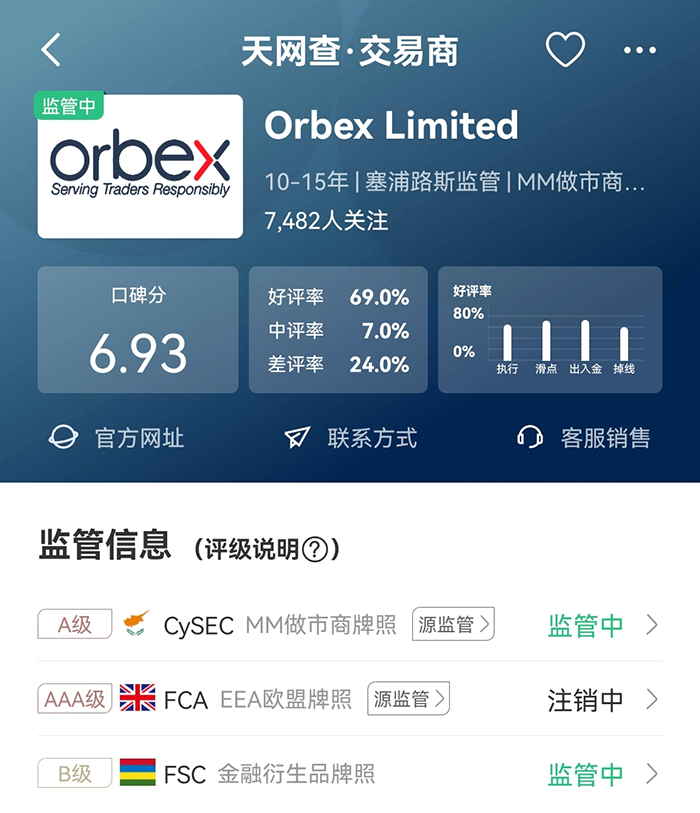View the 评级说明 rating explanation help icon

315,549
